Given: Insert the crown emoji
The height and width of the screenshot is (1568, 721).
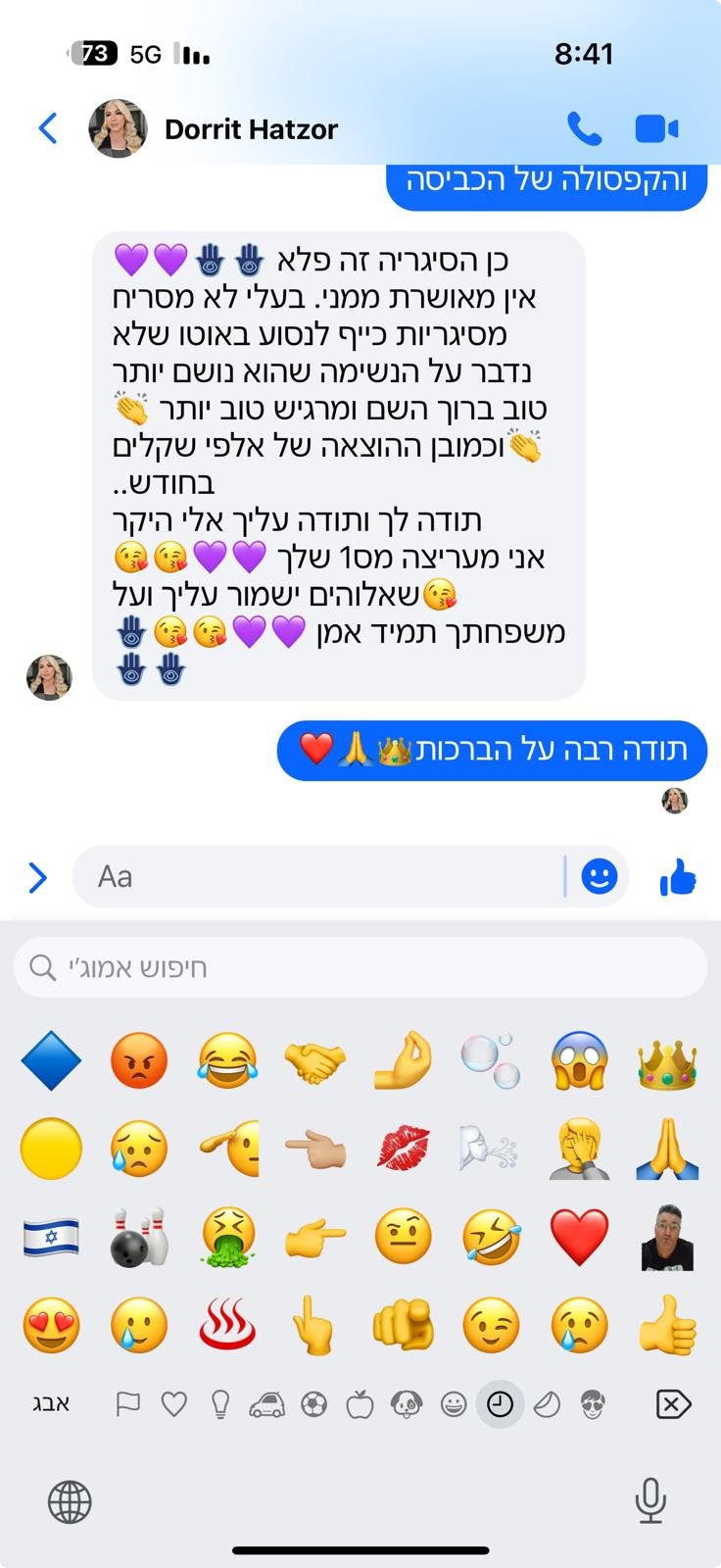Looking at the screenshot, I should click(x=666, y=1061).
